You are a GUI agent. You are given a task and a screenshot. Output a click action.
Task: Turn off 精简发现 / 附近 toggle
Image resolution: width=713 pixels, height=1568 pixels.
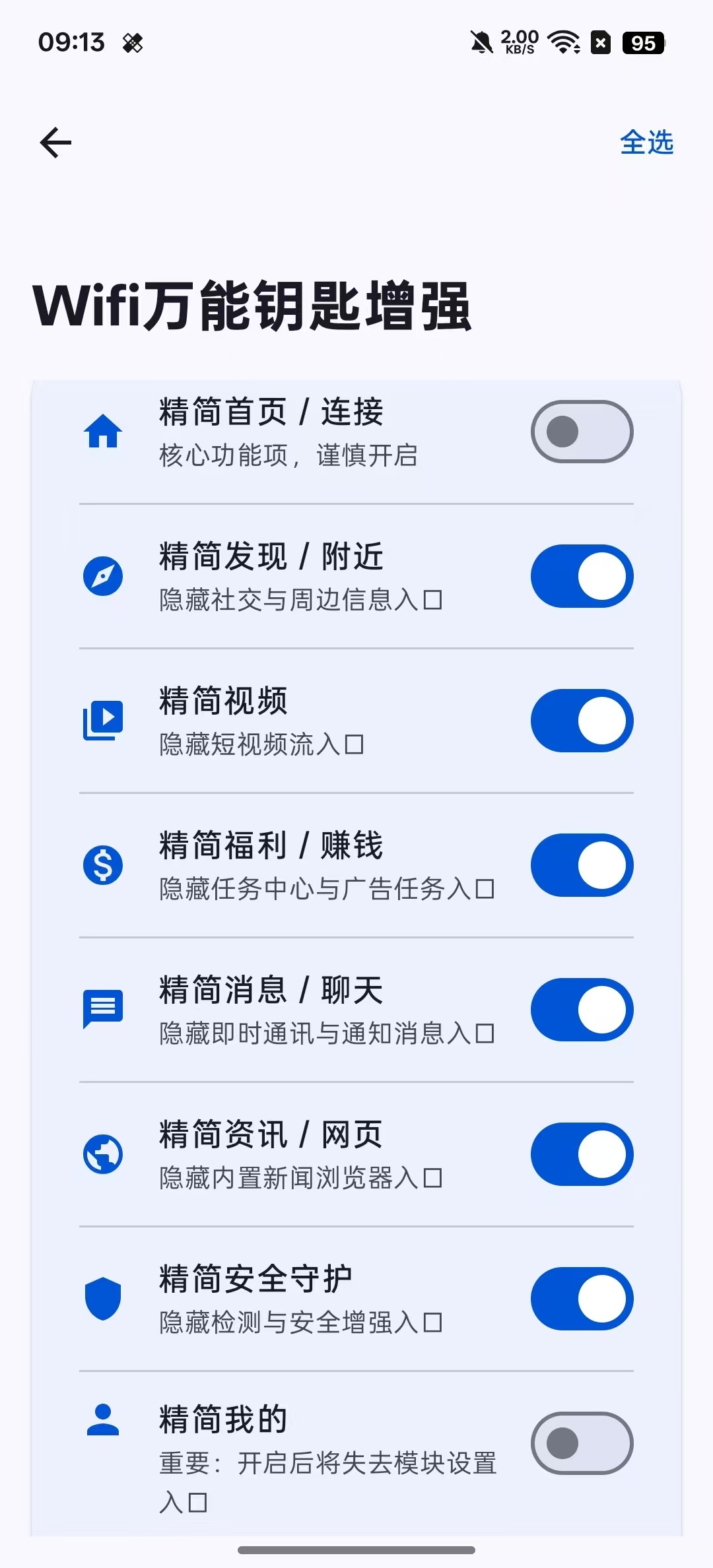coord(582,576)
